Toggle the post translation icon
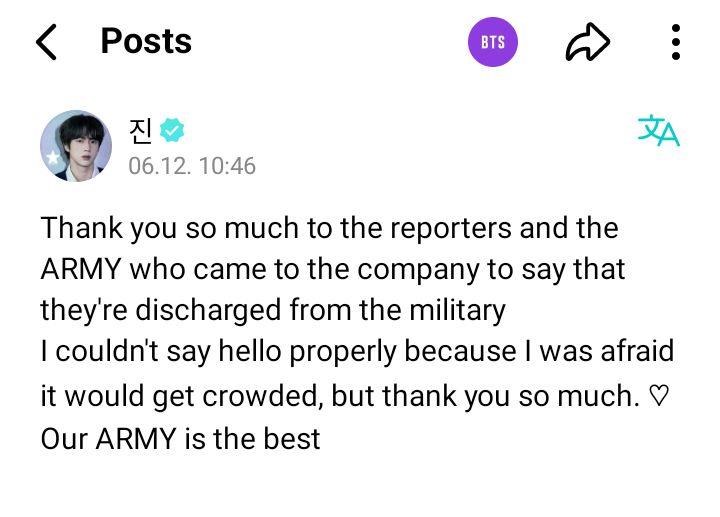 (x=658, y=131)
